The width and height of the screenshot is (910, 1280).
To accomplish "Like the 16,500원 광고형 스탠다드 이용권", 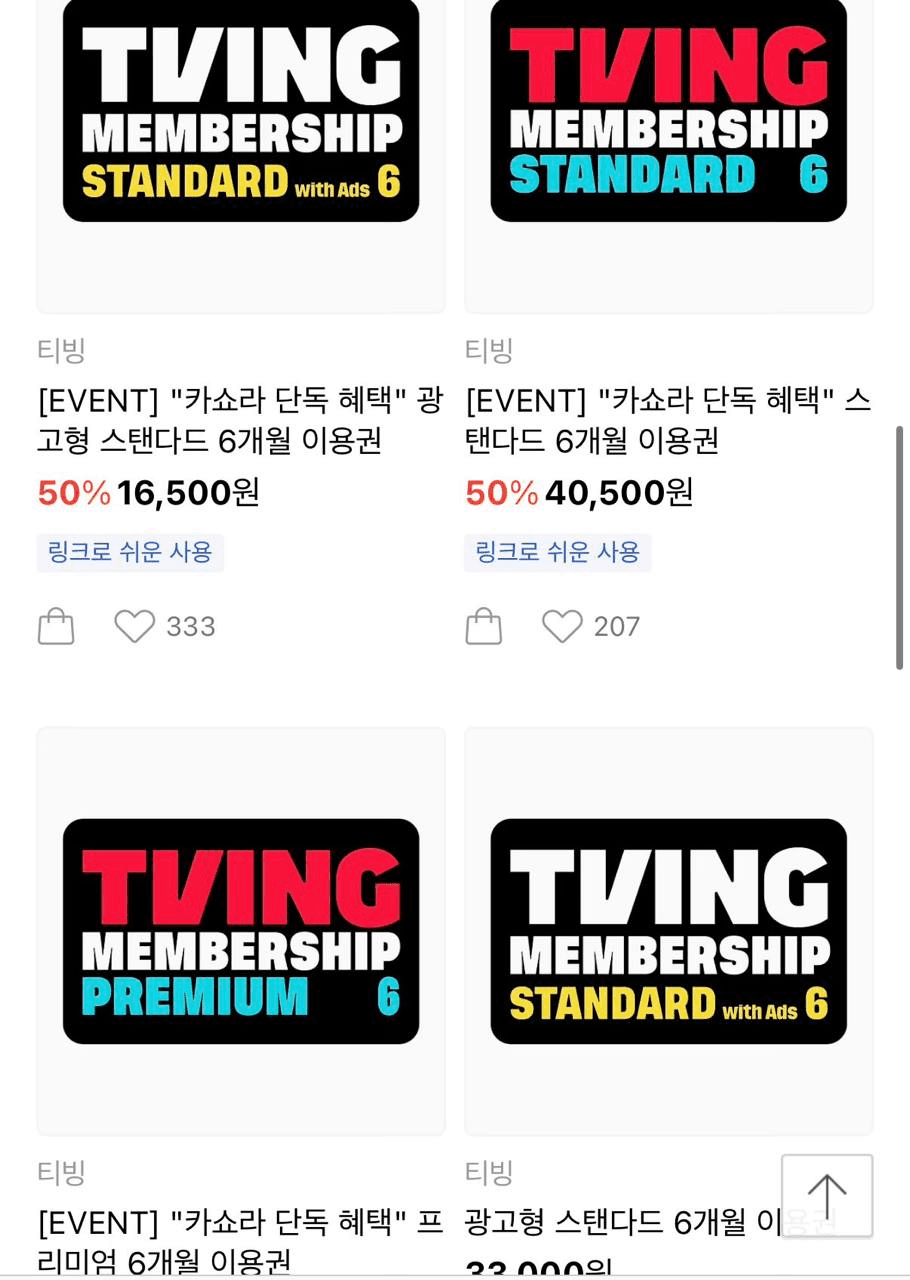I will (x=135, y=627).
